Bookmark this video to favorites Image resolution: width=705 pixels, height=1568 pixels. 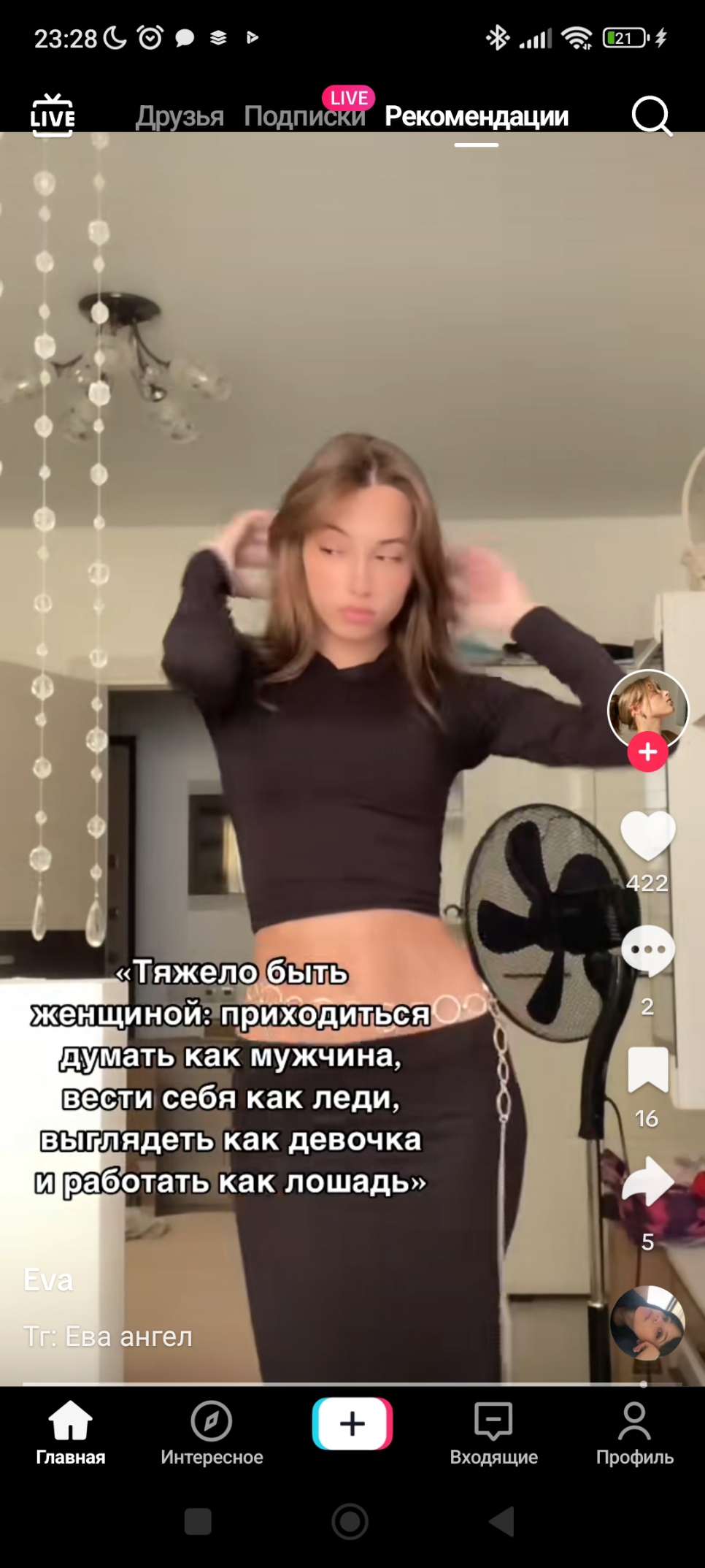tap(647, 1070)
